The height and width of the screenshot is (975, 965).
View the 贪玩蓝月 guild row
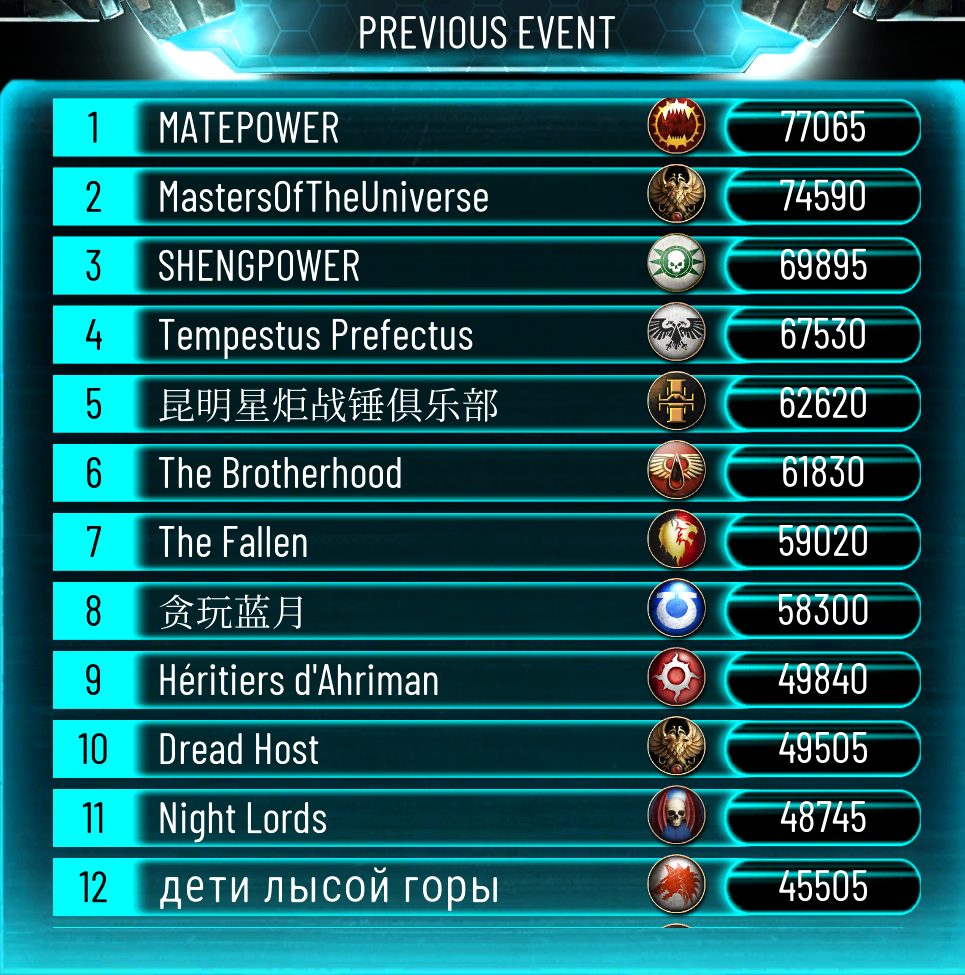click(400, 611)
